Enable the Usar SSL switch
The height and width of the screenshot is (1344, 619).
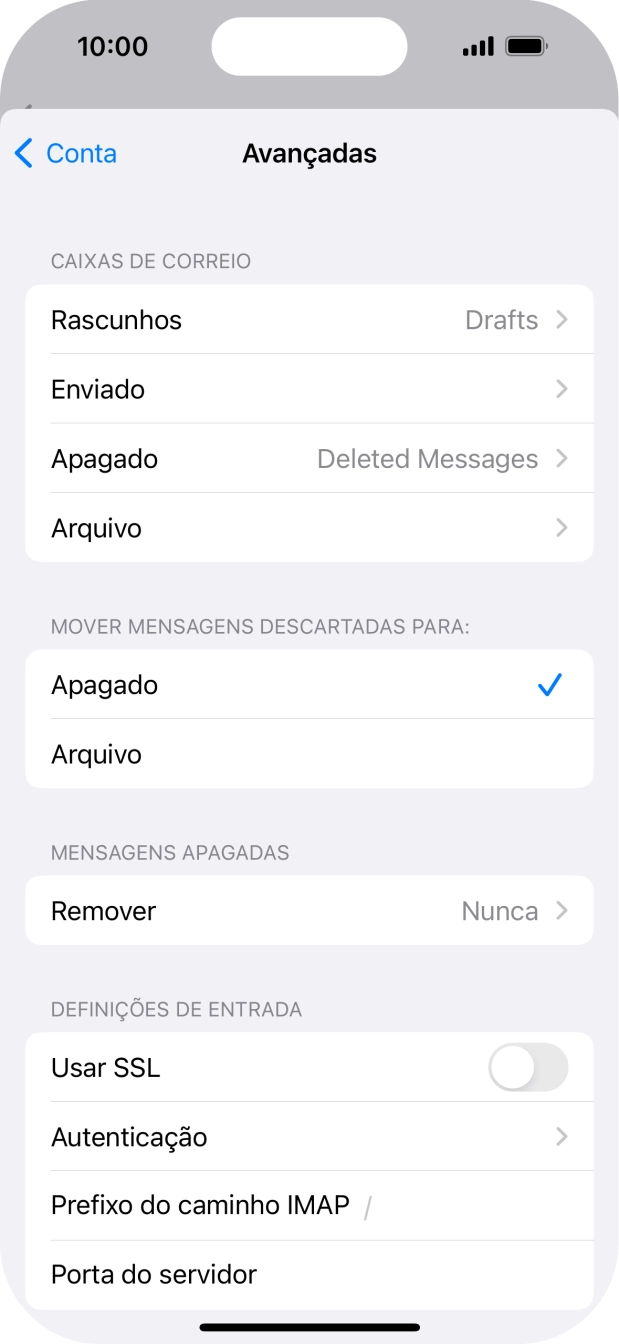point(527,1068)
